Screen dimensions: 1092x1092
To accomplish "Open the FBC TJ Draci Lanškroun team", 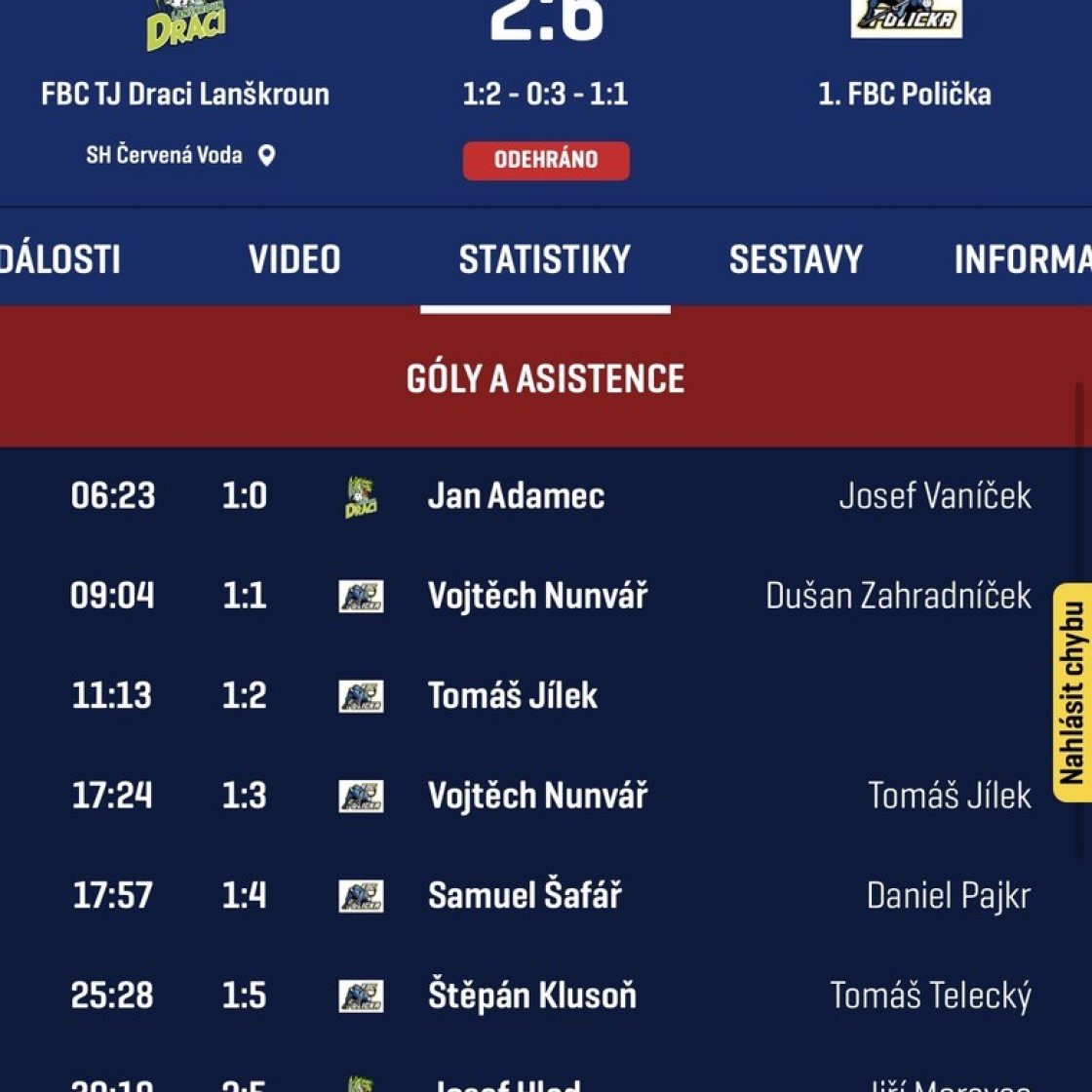I will point(185,94).
